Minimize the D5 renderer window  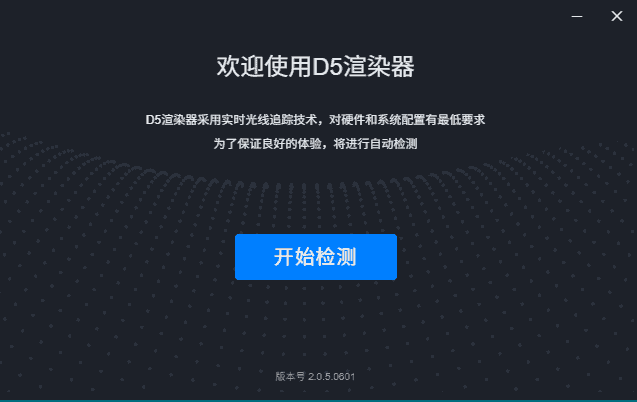coord(578,16)
